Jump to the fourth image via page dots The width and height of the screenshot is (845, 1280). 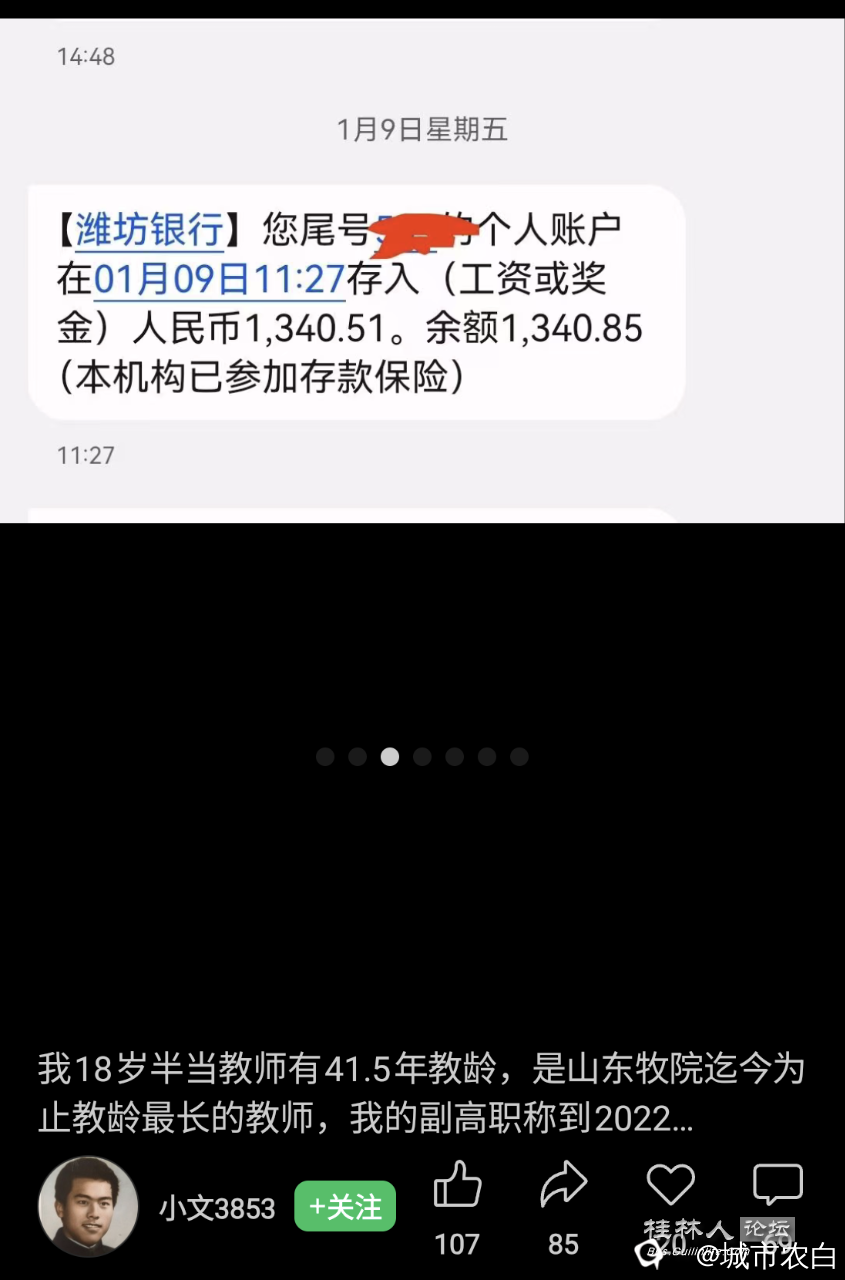coord(422,757)
